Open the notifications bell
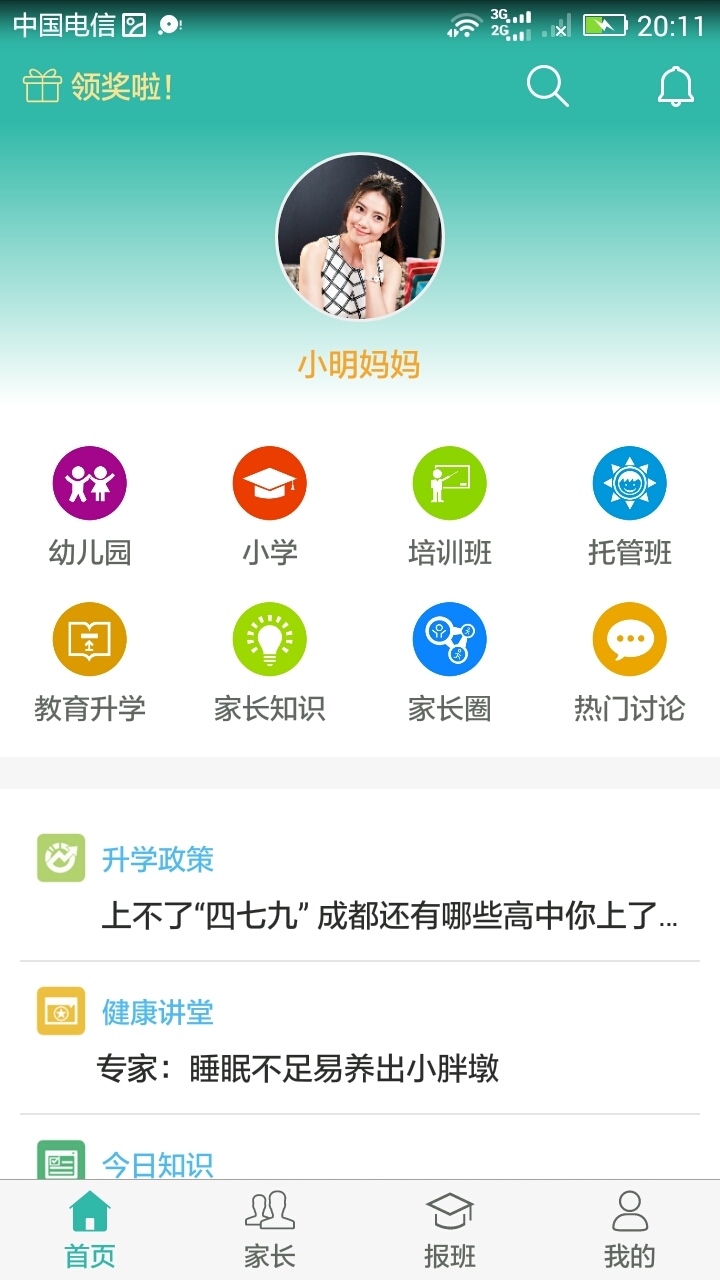The height and width of the screenshot is (1280, 720). (x=675, y=87)
